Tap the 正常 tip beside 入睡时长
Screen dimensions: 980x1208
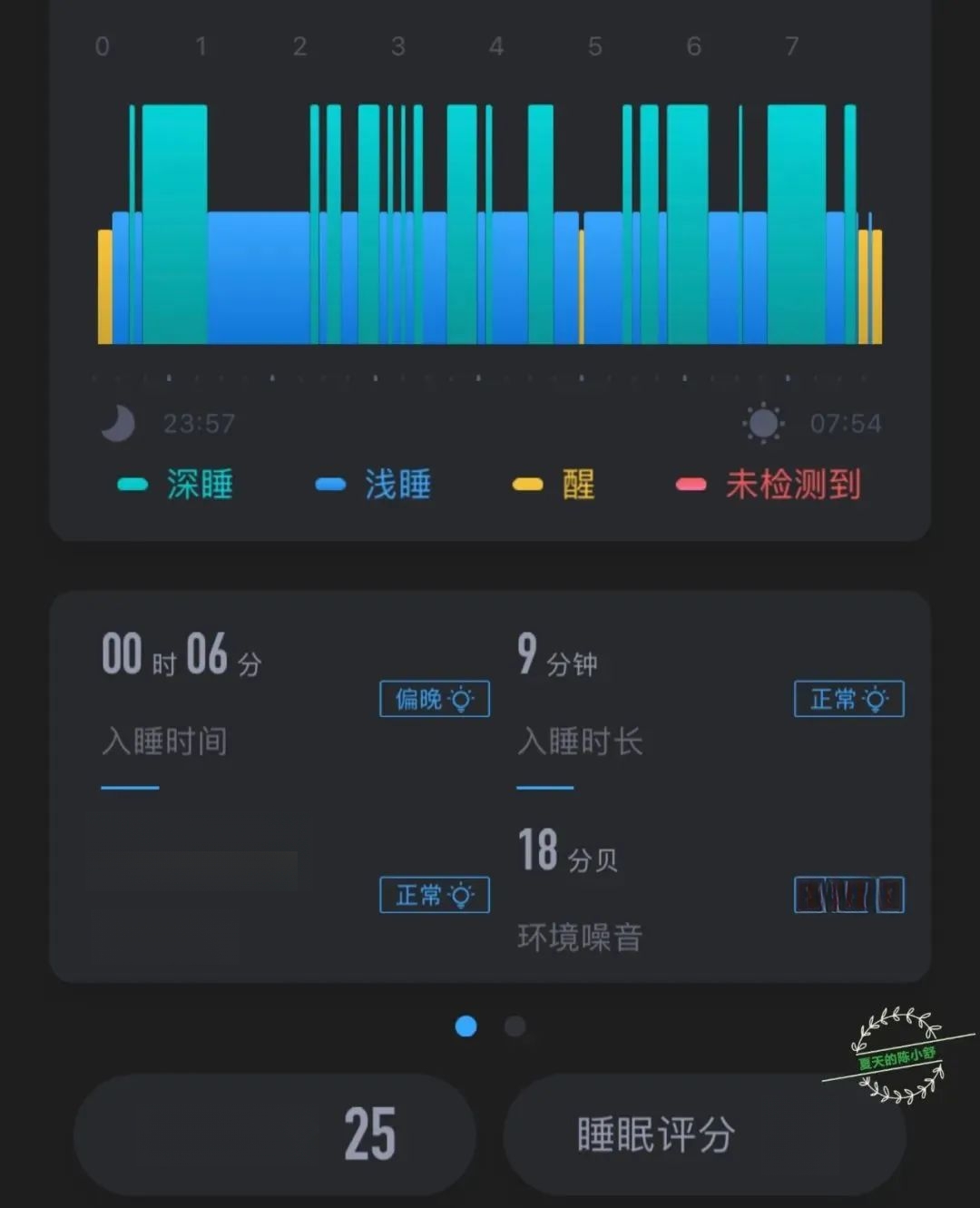coord(848,699)
